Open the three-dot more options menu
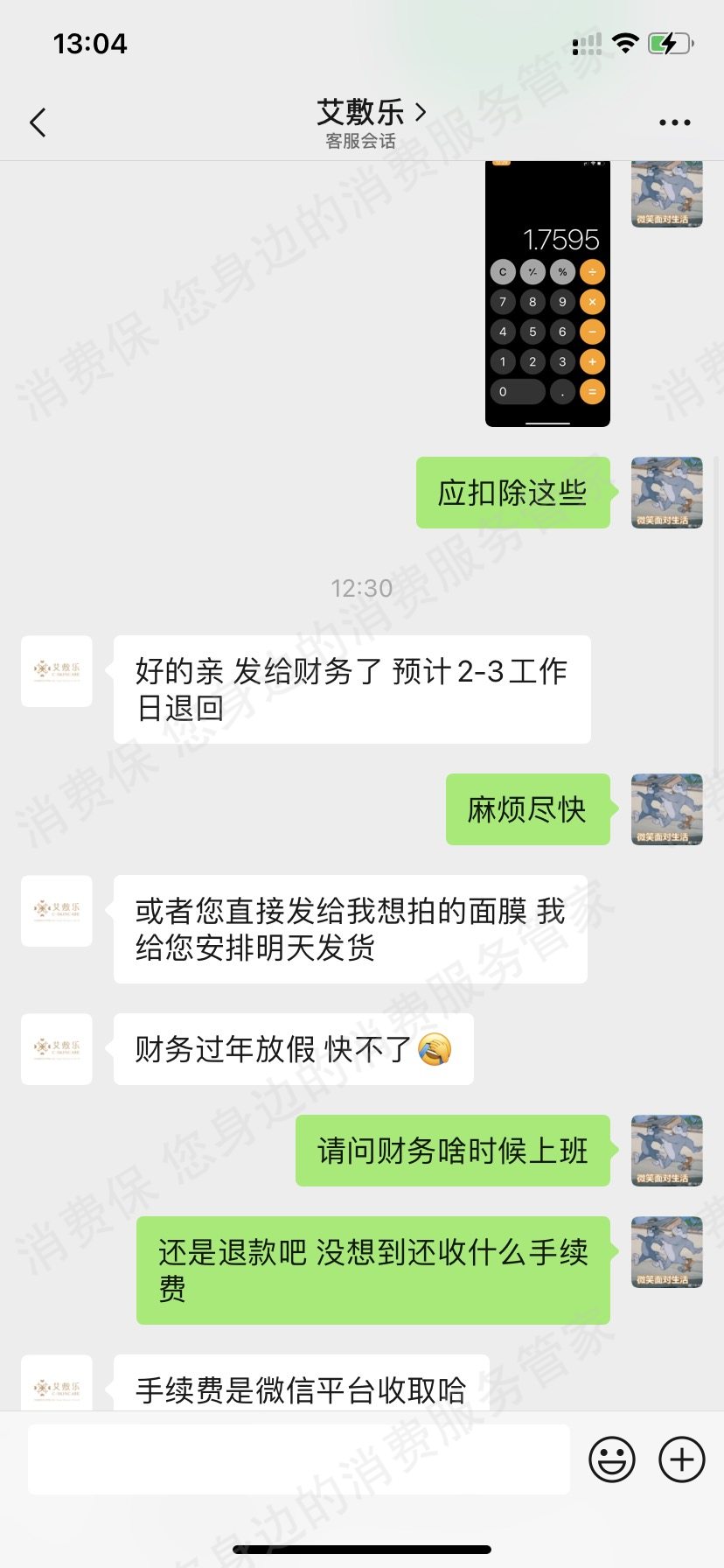The image size is (724, 1568). coord(674,122)
